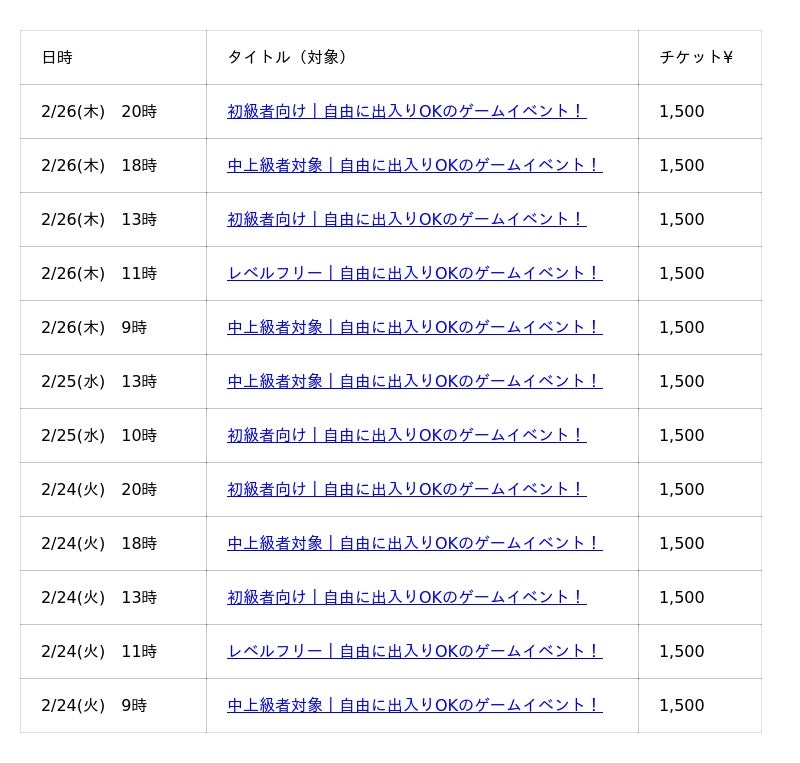The image size is (800, 763).
Task: Open the 2/26(木) 11時 レベルフリー event link
Action: (x=414, y=273)
